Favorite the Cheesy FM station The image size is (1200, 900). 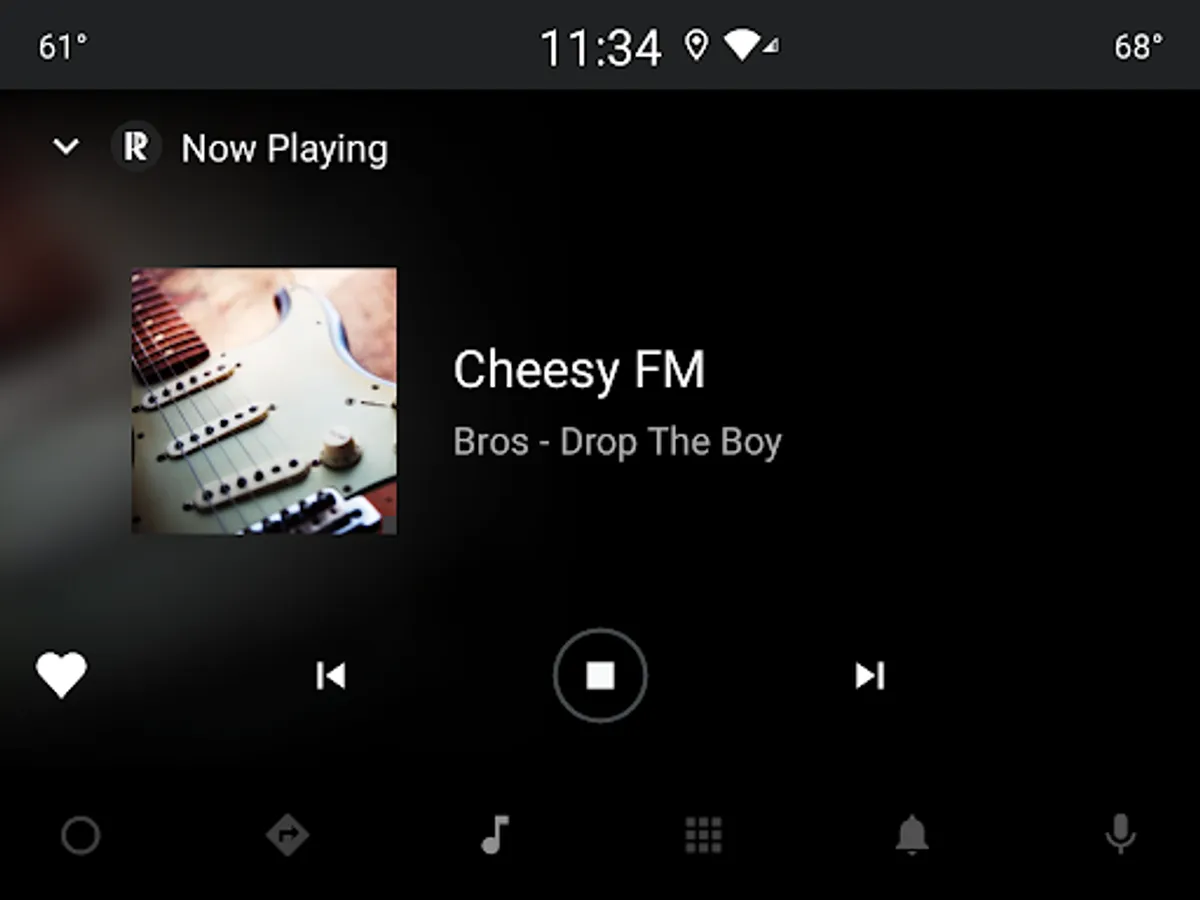click(x=61, y=676)
